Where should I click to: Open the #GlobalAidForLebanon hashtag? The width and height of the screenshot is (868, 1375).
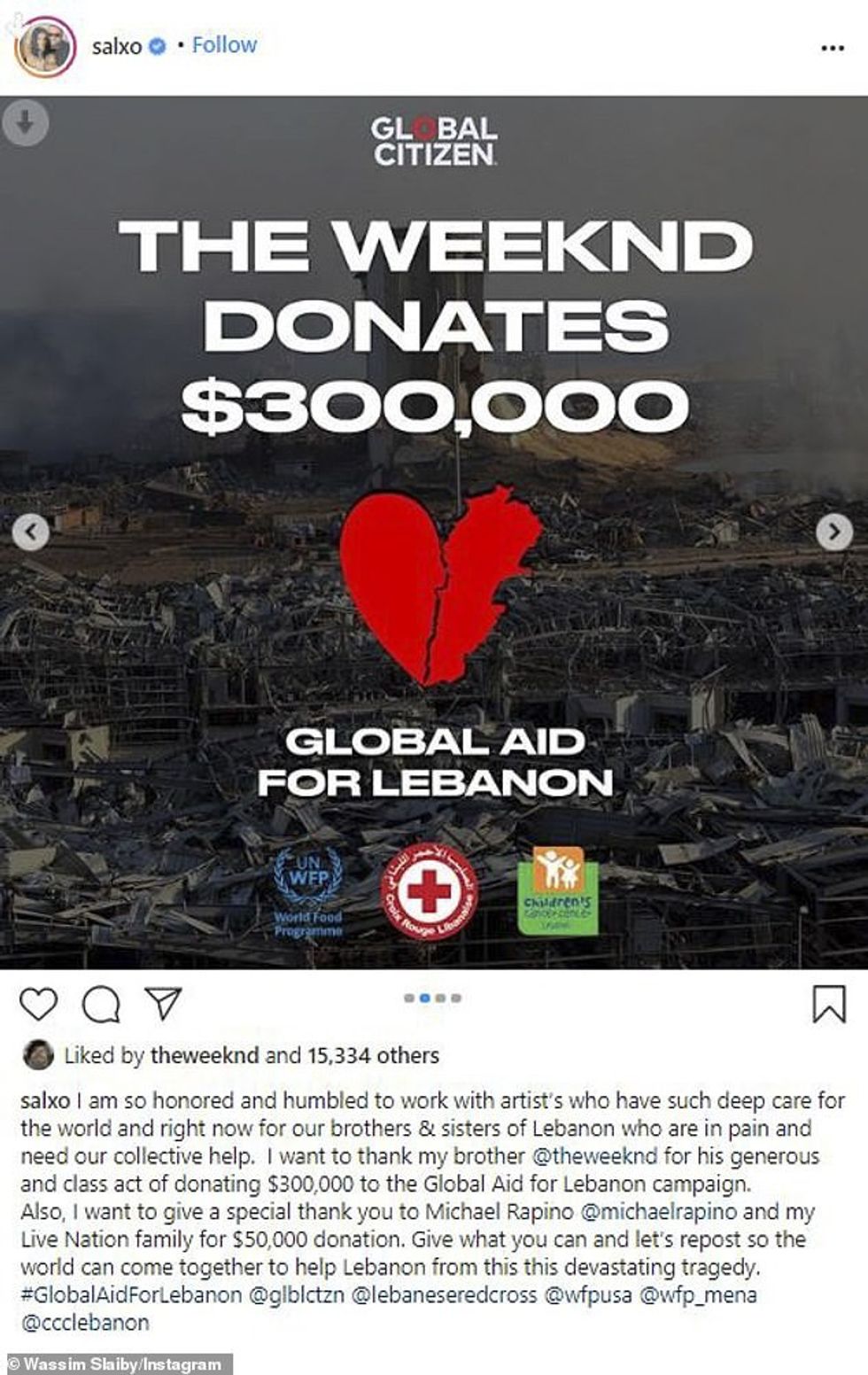point(130,1294)
